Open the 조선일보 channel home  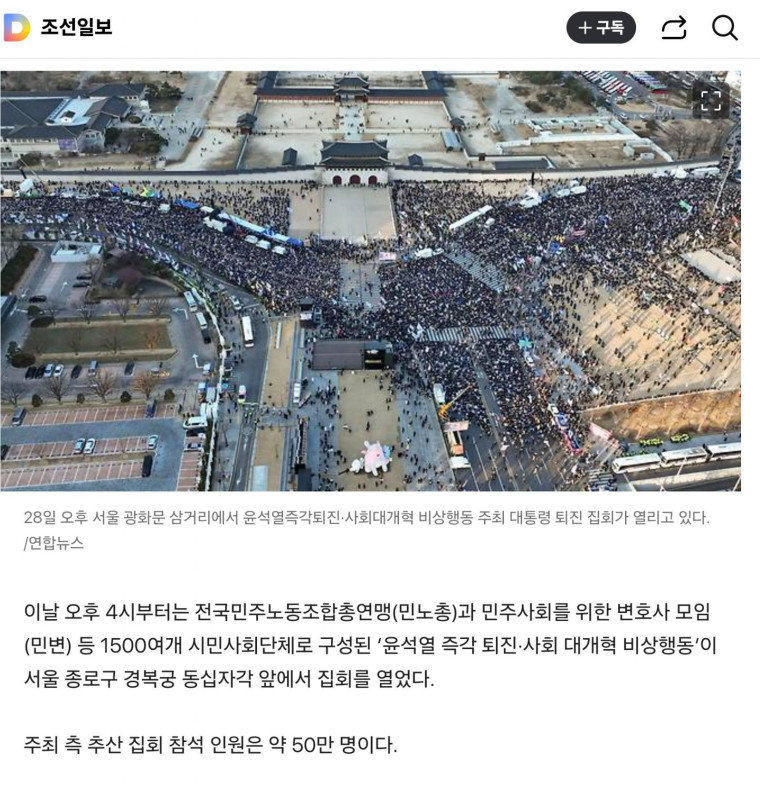[x=75, y=28]
